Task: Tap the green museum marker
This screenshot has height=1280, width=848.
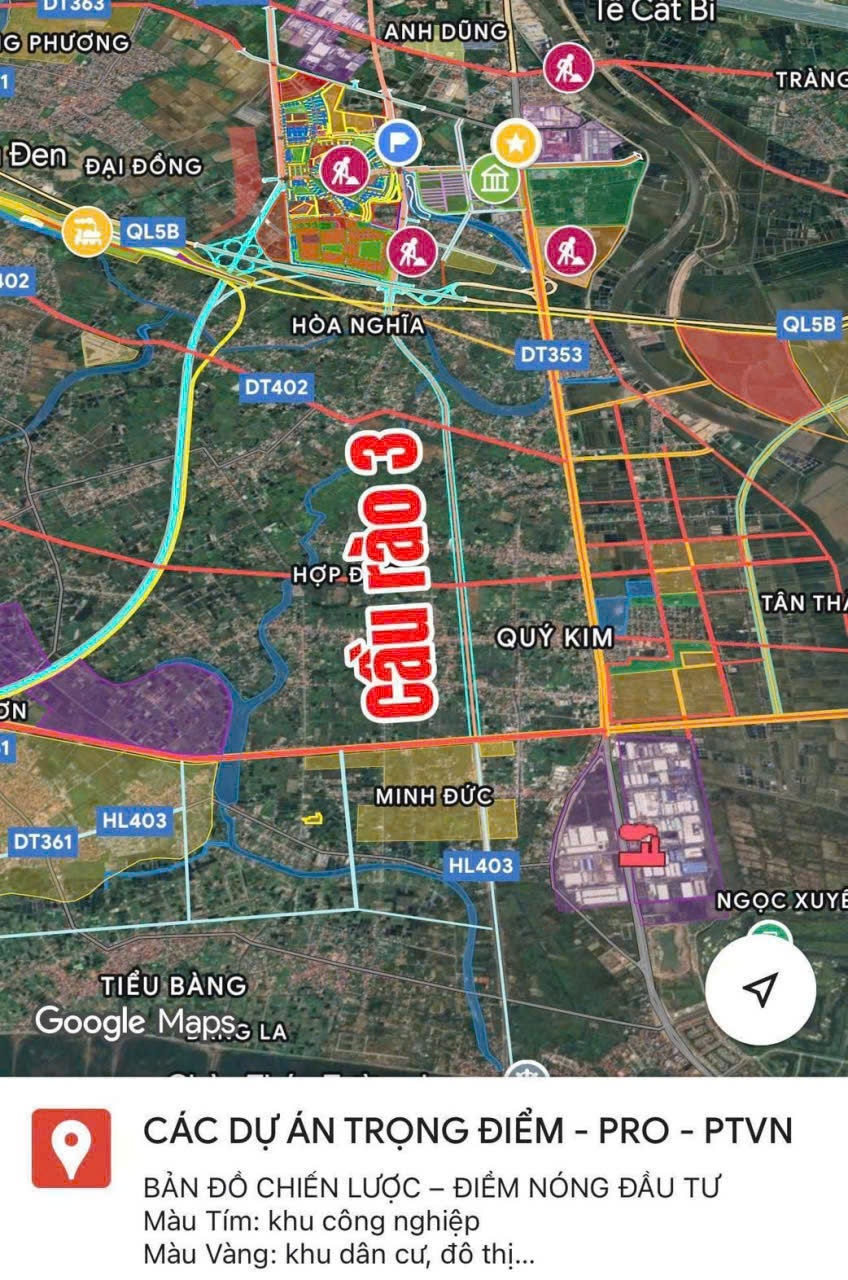Action: [494, 178]
